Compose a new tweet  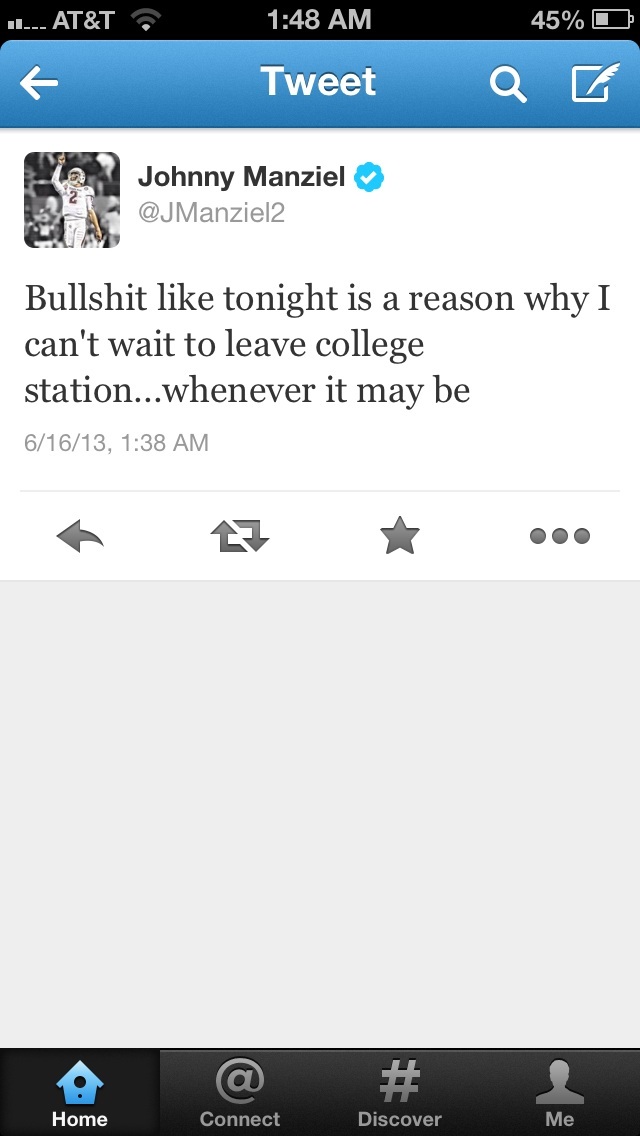[x=590, y=85]
